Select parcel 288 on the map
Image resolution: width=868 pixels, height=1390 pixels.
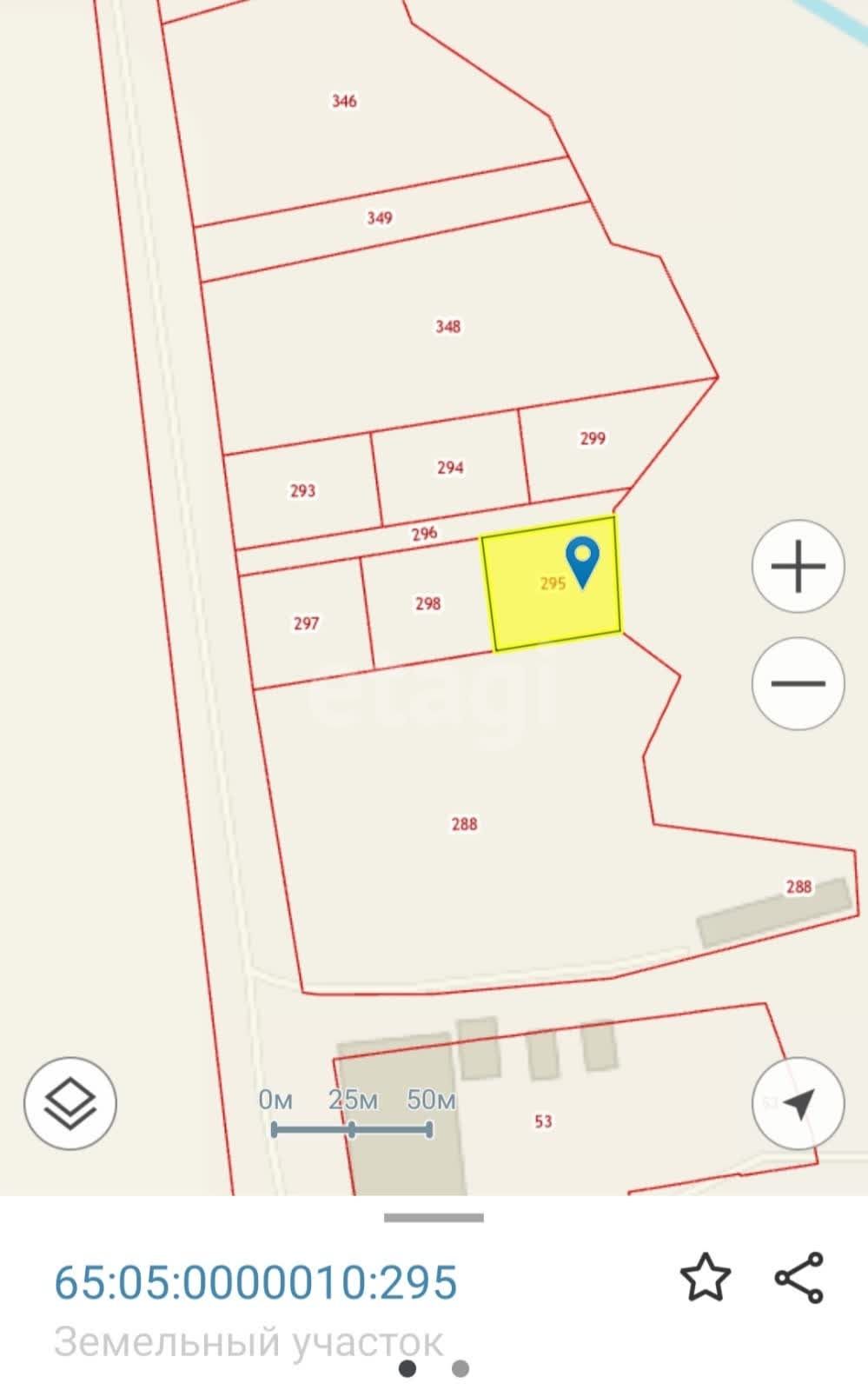click(x=464, y=823)
